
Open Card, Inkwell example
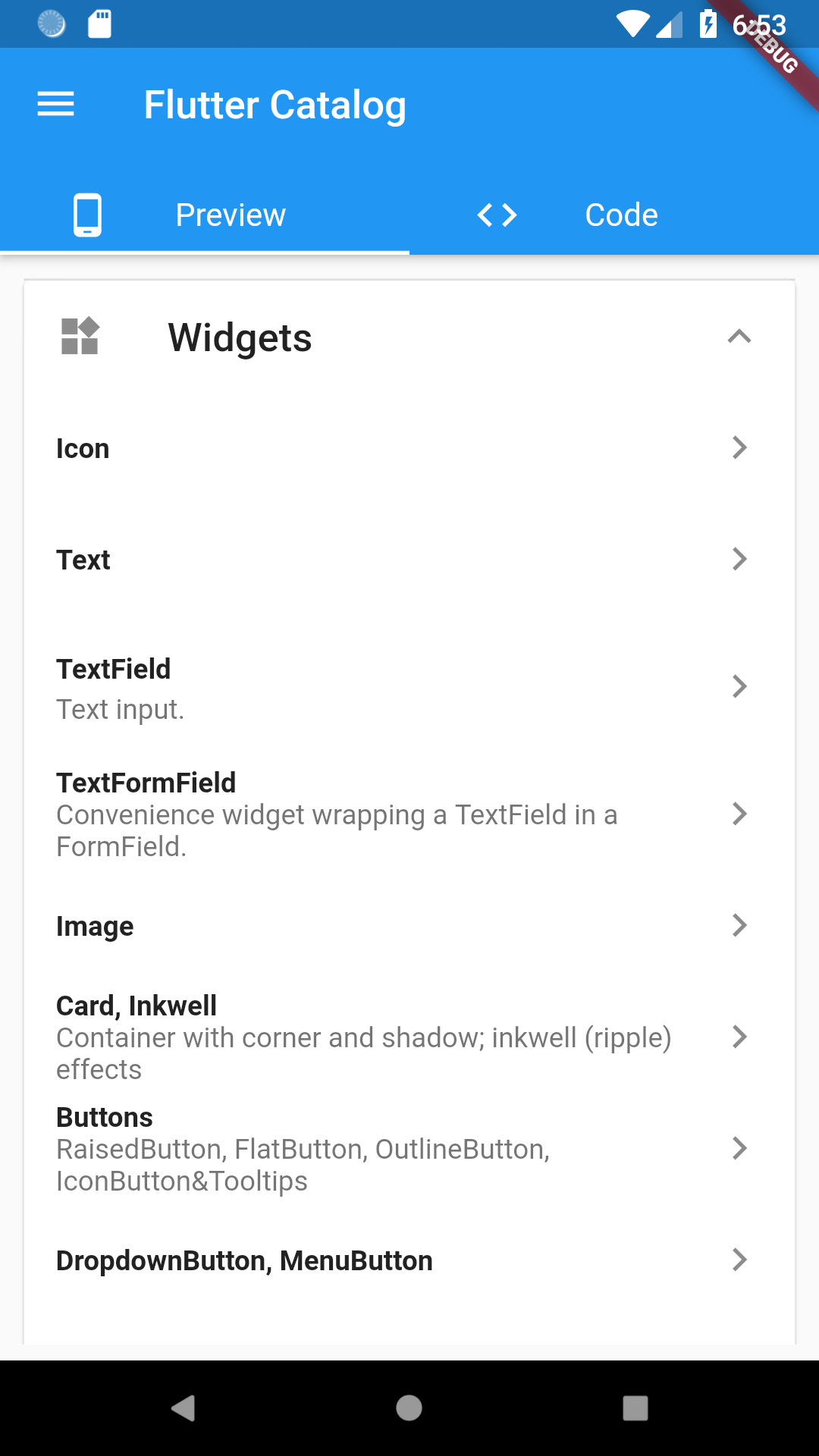[409, 1037]
